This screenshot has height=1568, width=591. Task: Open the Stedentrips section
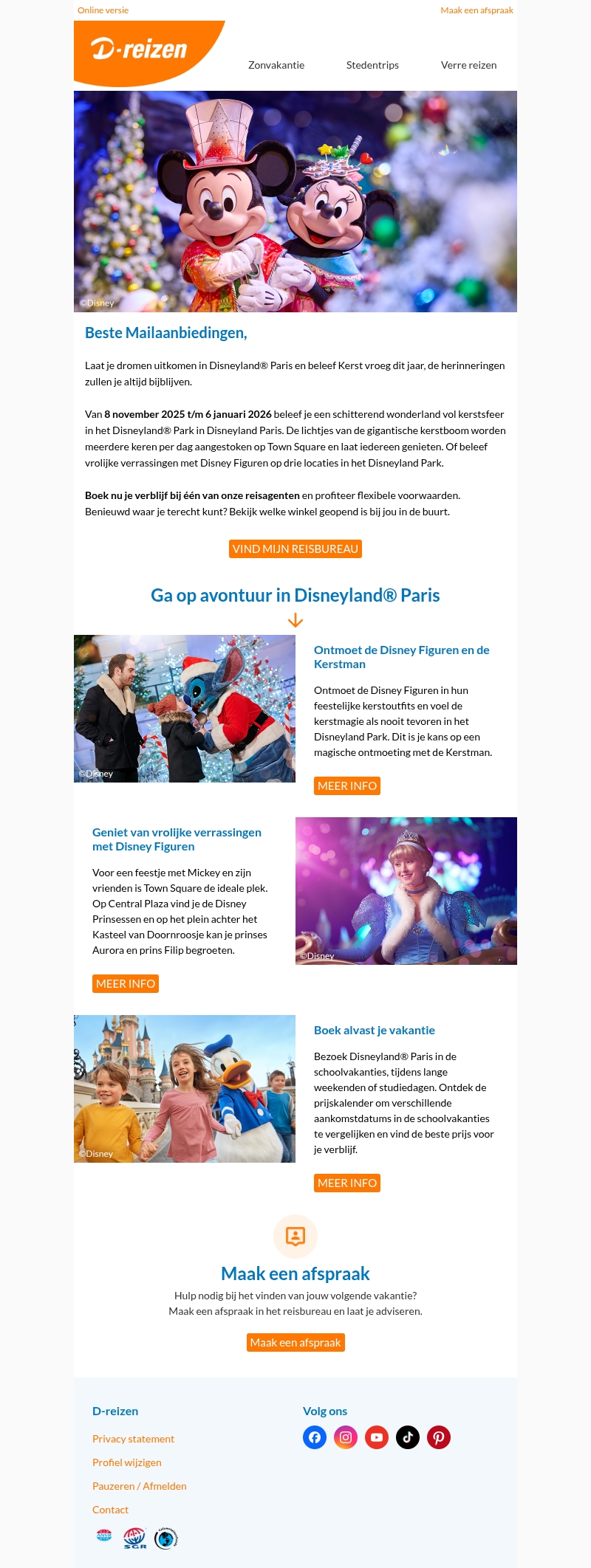(372, 65)
